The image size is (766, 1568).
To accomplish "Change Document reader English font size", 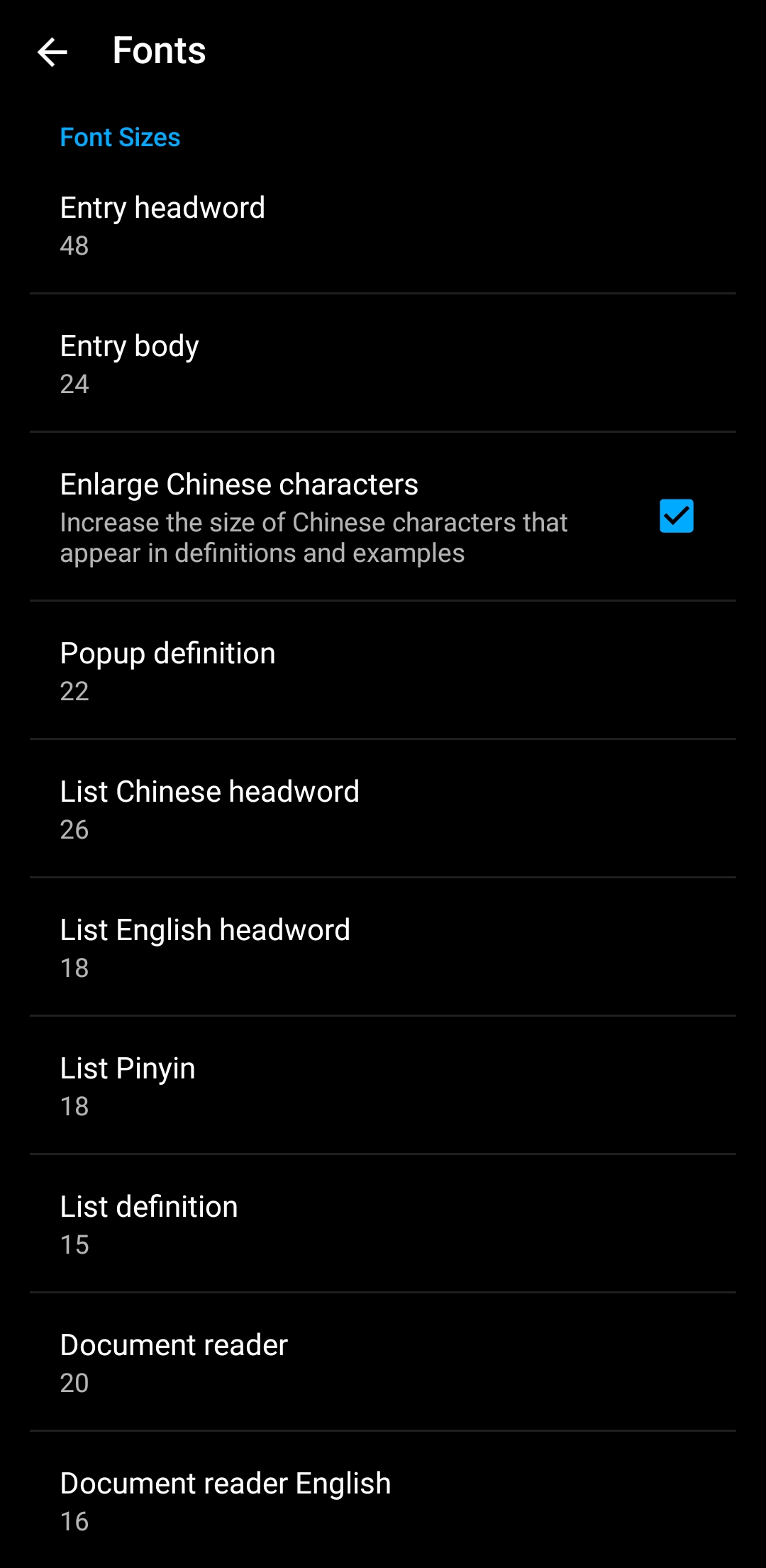I will click(x=383, y=1500).
